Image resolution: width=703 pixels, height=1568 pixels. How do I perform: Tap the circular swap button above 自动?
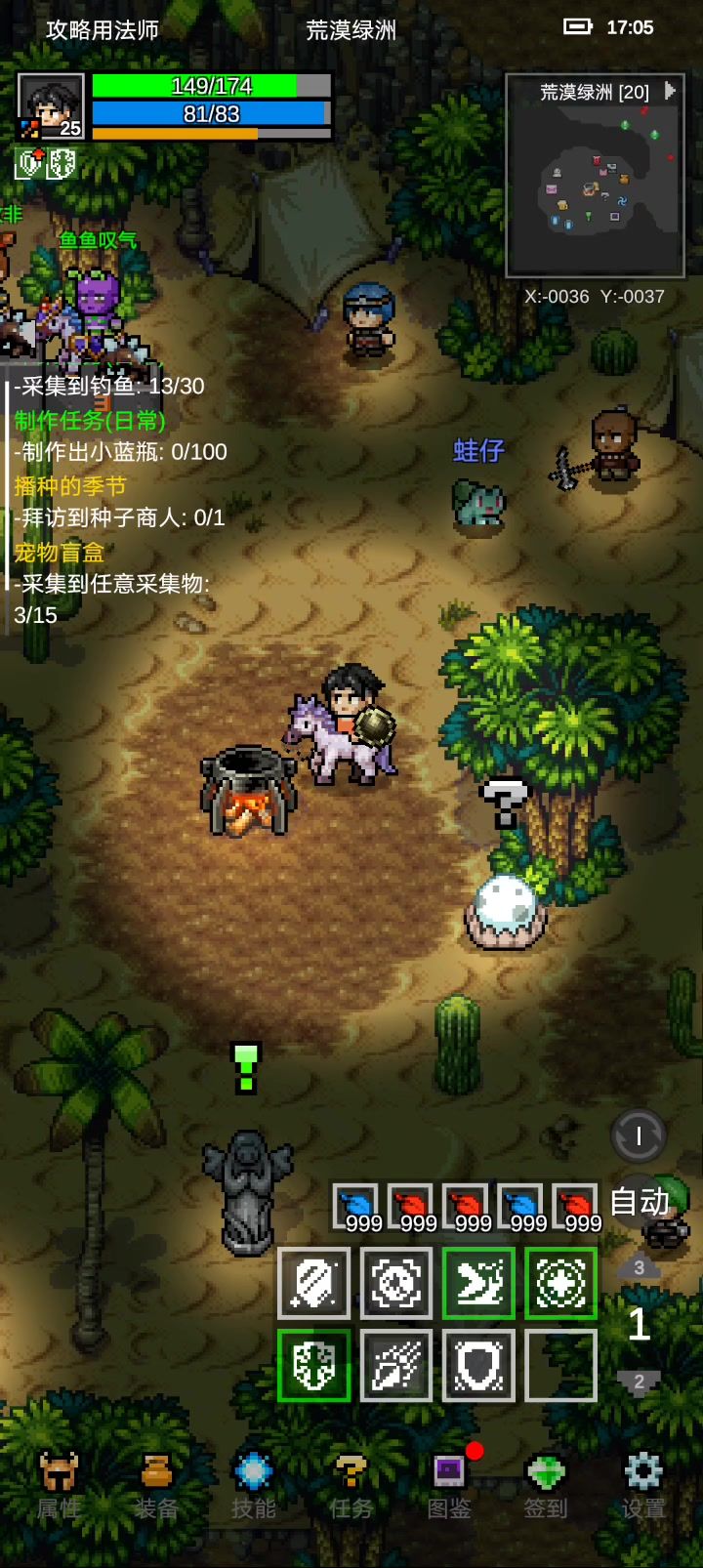point(639,1135)
